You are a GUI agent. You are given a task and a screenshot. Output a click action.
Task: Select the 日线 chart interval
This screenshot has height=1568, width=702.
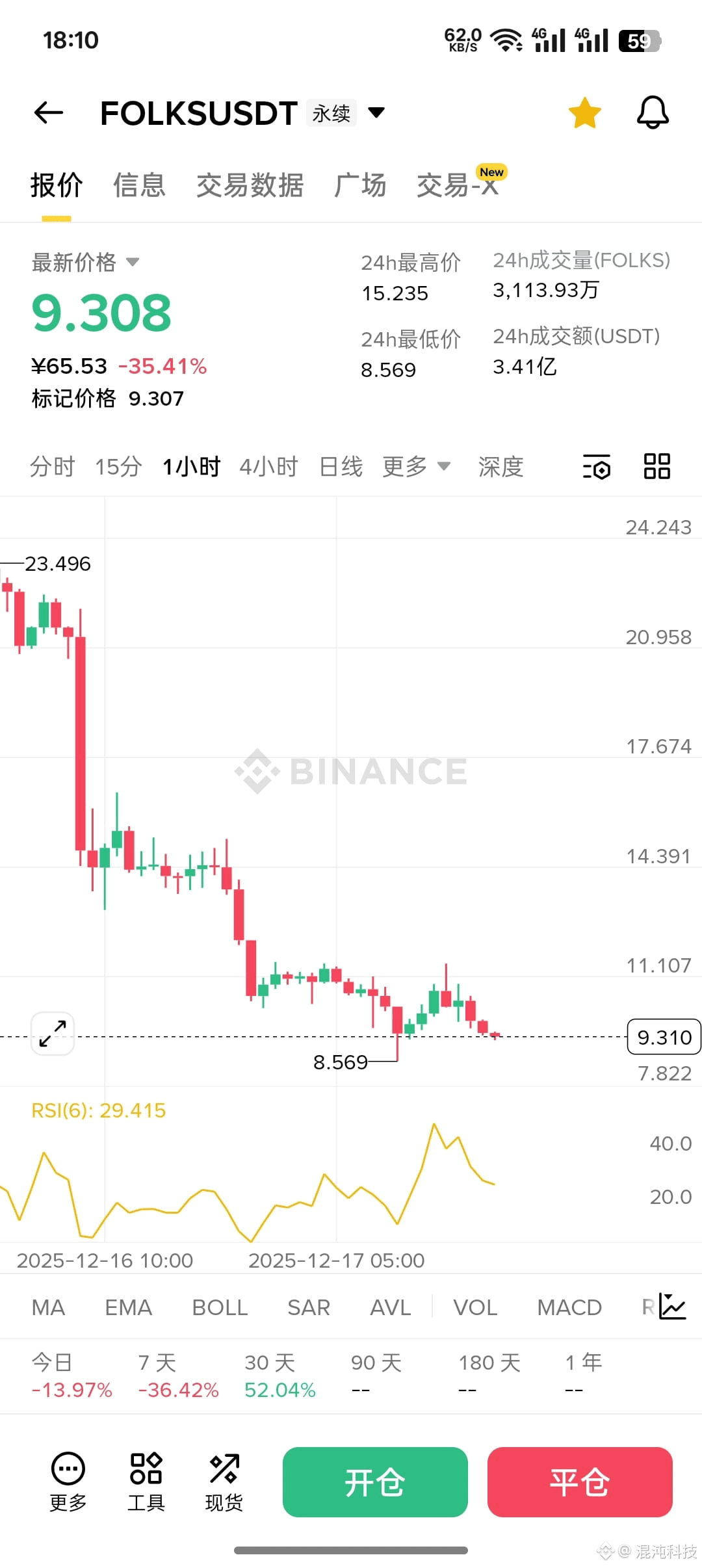click(x=341, y=467)
